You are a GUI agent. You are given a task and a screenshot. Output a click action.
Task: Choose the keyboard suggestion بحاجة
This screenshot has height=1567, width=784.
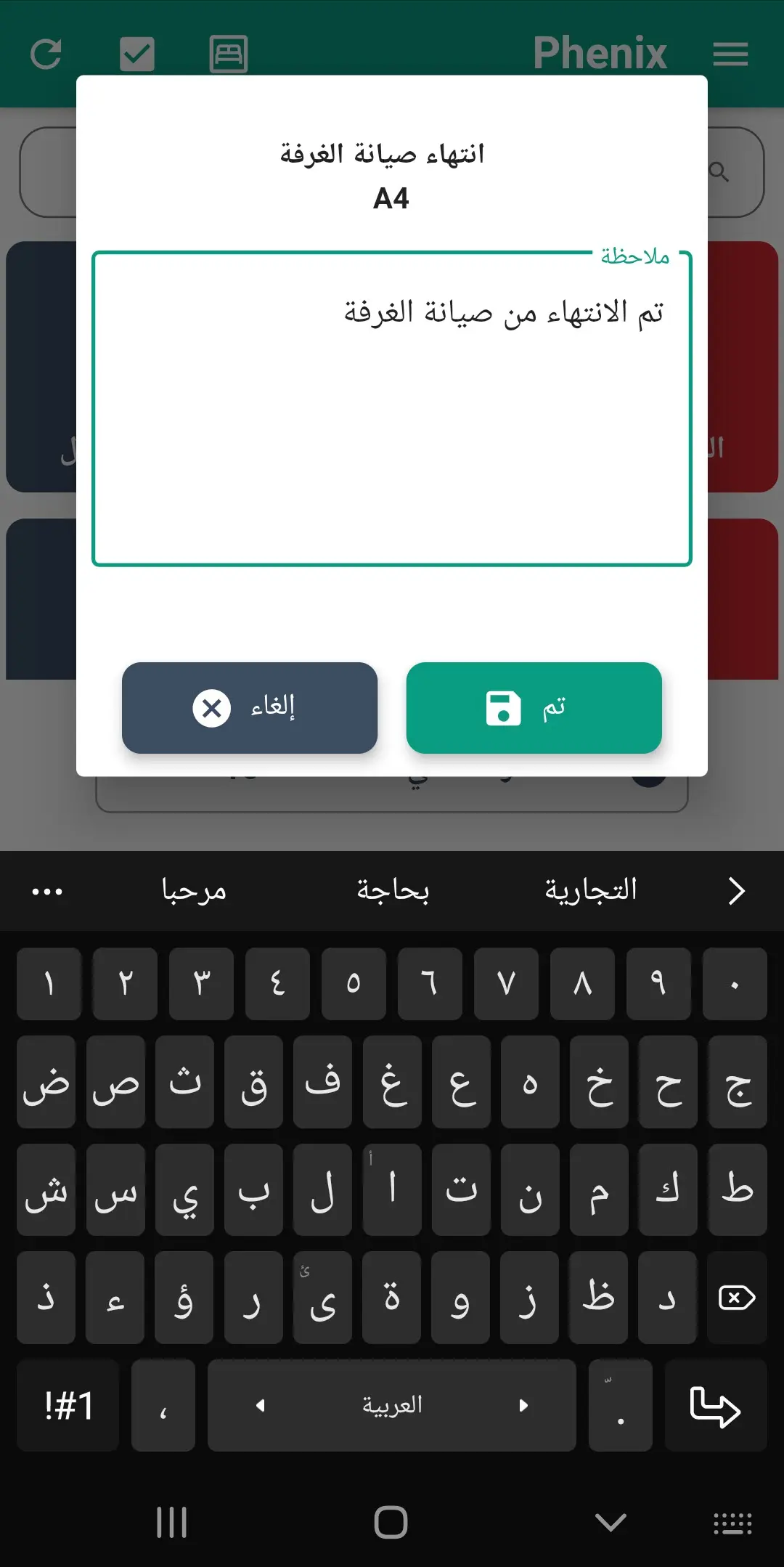point(393,891)
